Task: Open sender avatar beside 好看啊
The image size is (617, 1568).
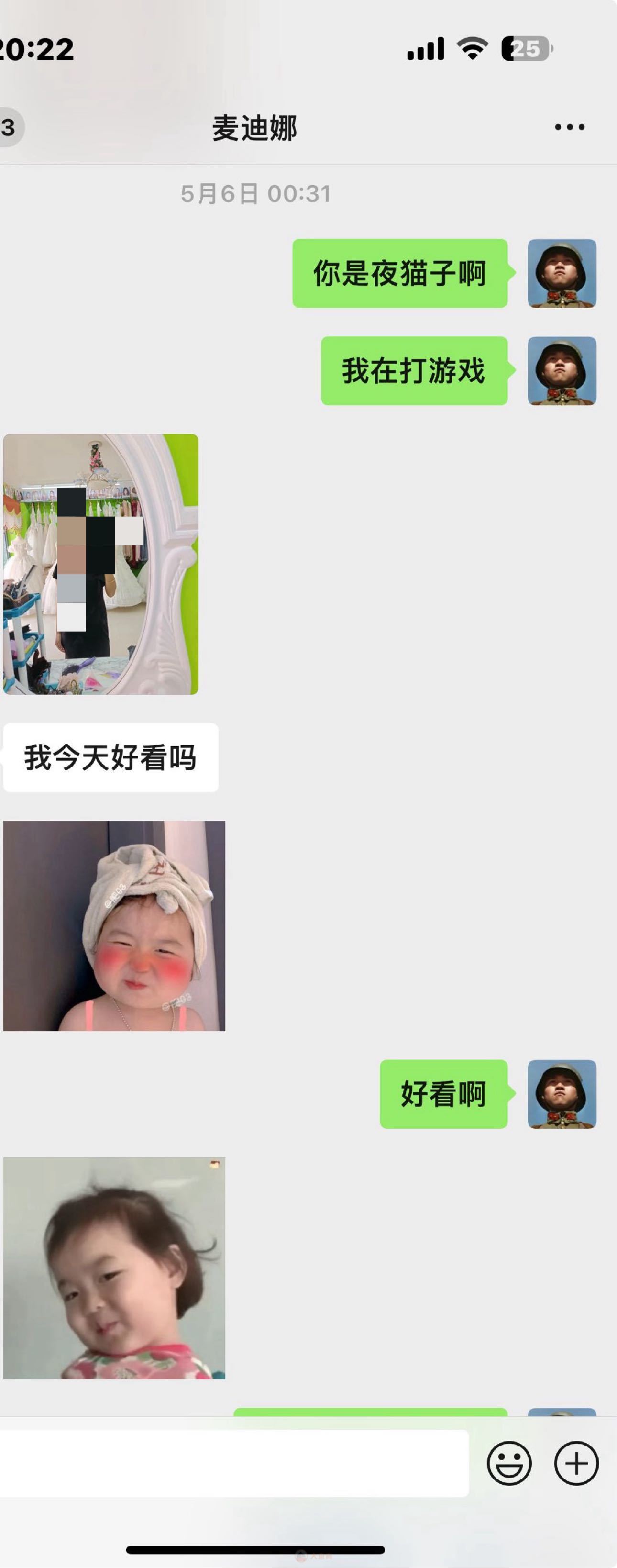Action: point(562,1094)
